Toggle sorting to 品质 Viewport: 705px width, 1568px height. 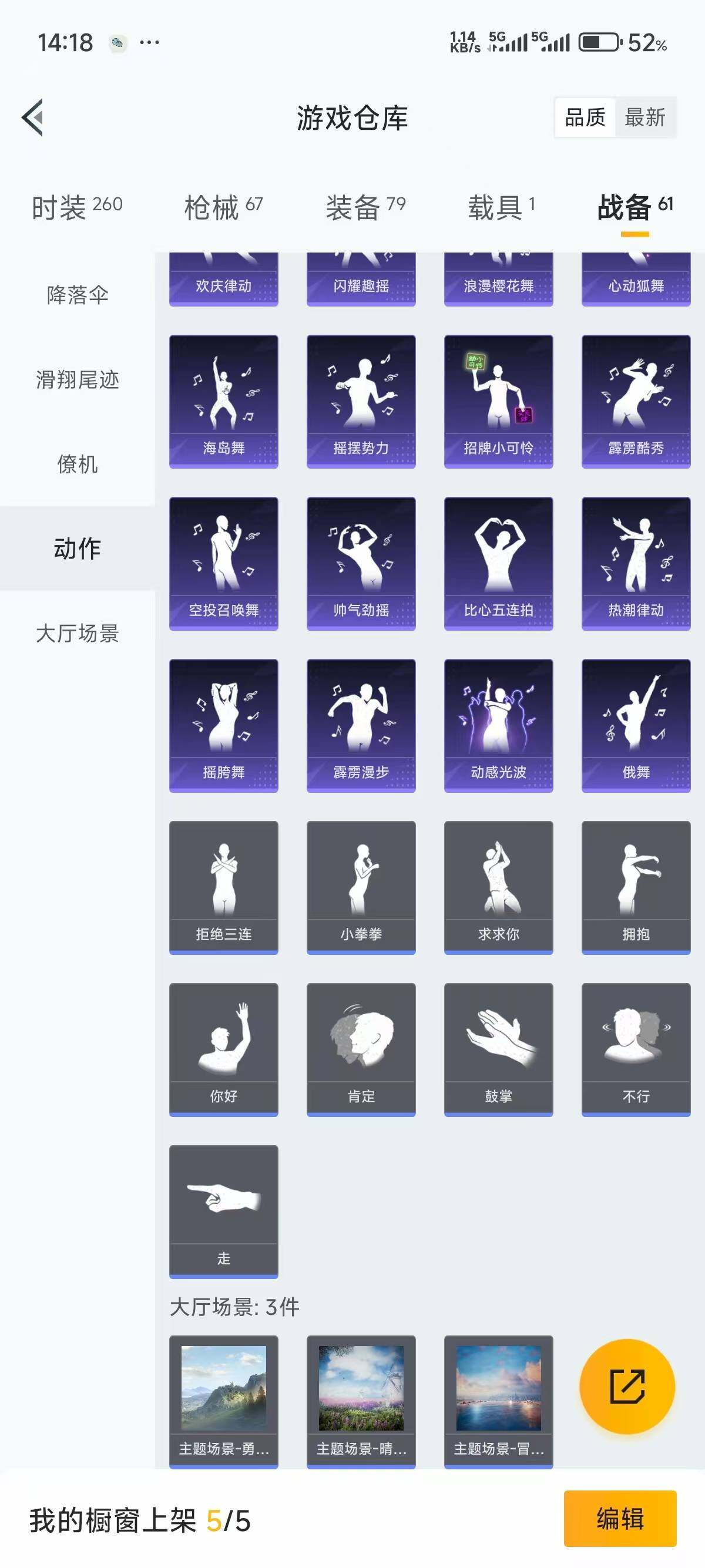(x=585, y=117)
